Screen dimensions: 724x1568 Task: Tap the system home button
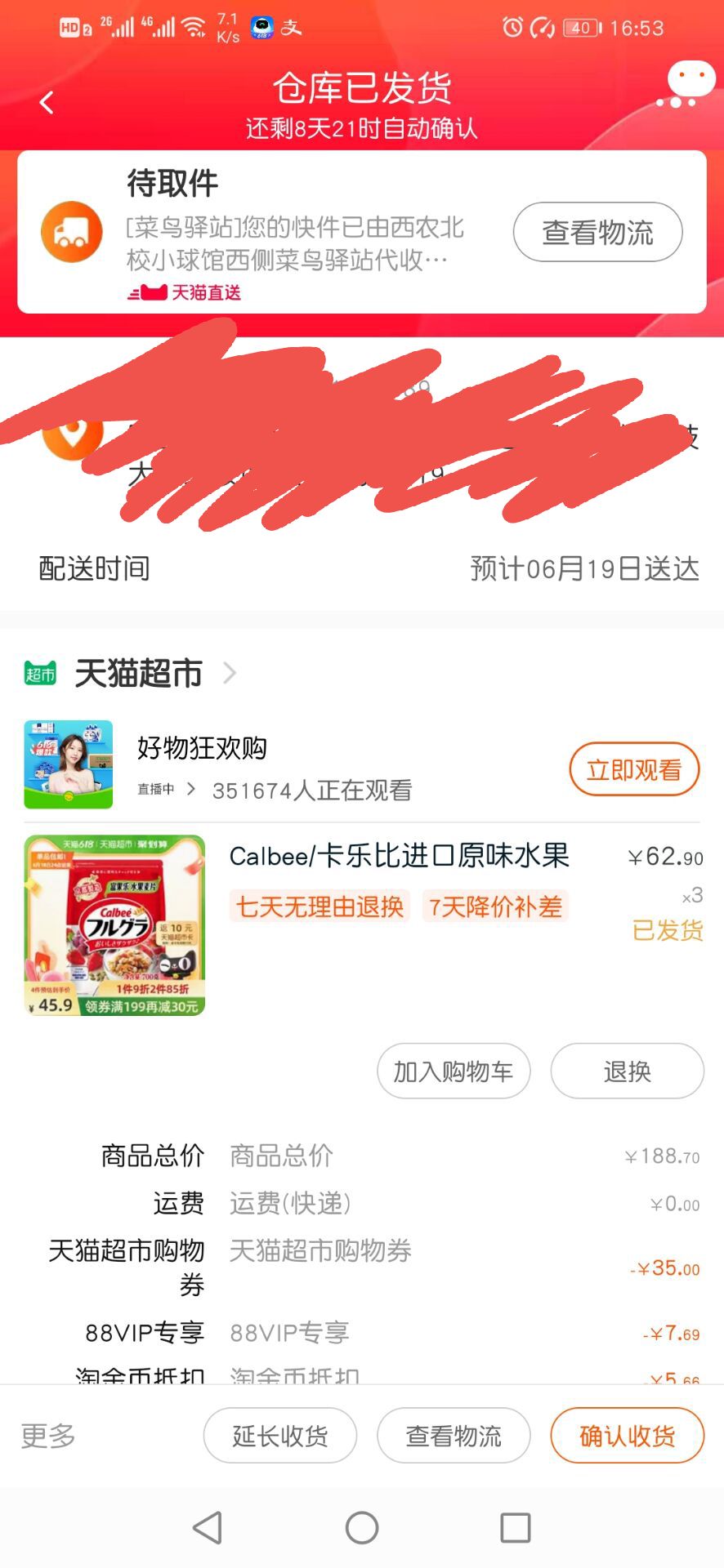(x=362, y=1527)
